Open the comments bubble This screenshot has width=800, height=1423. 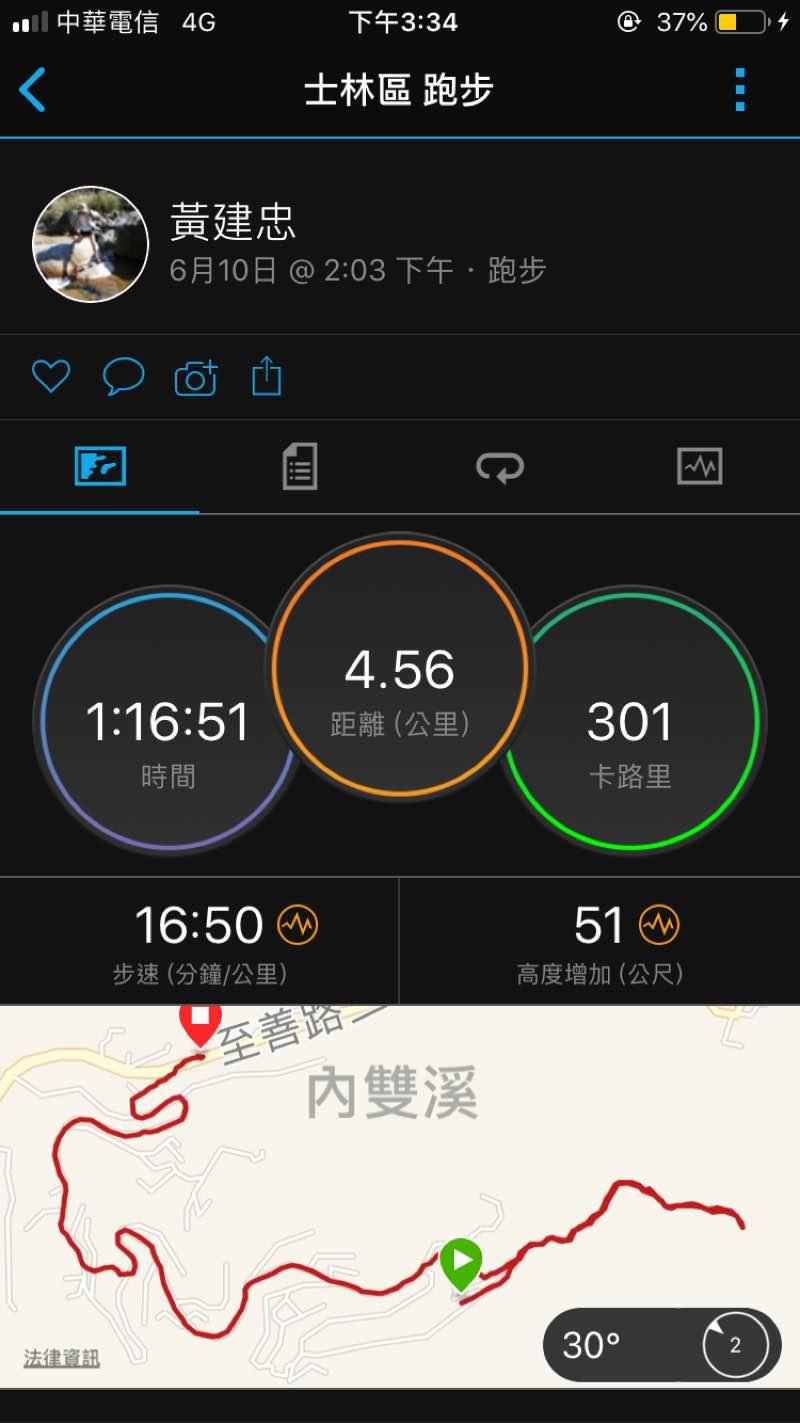123,377
